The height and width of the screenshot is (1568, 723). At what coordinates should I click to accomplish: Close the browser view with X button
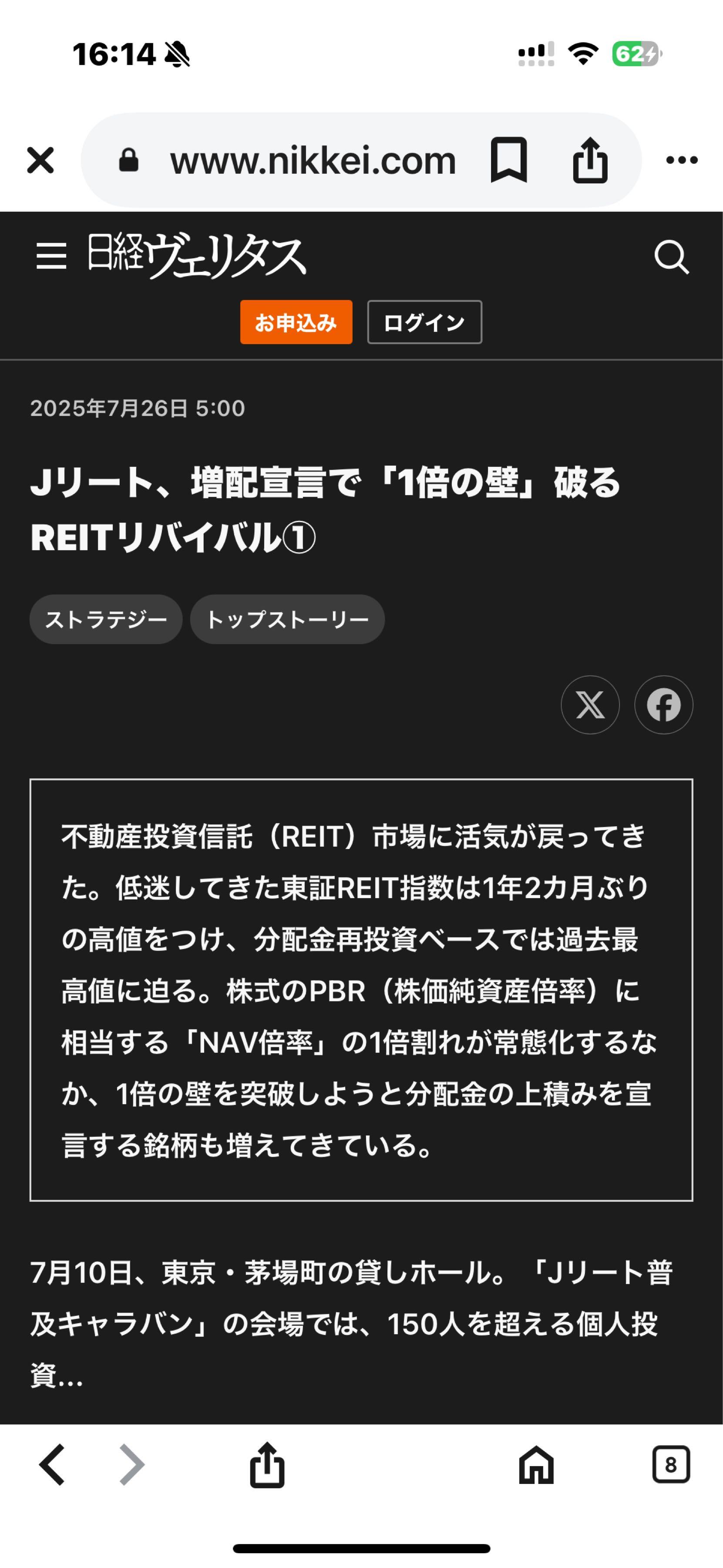coord(40,160)
